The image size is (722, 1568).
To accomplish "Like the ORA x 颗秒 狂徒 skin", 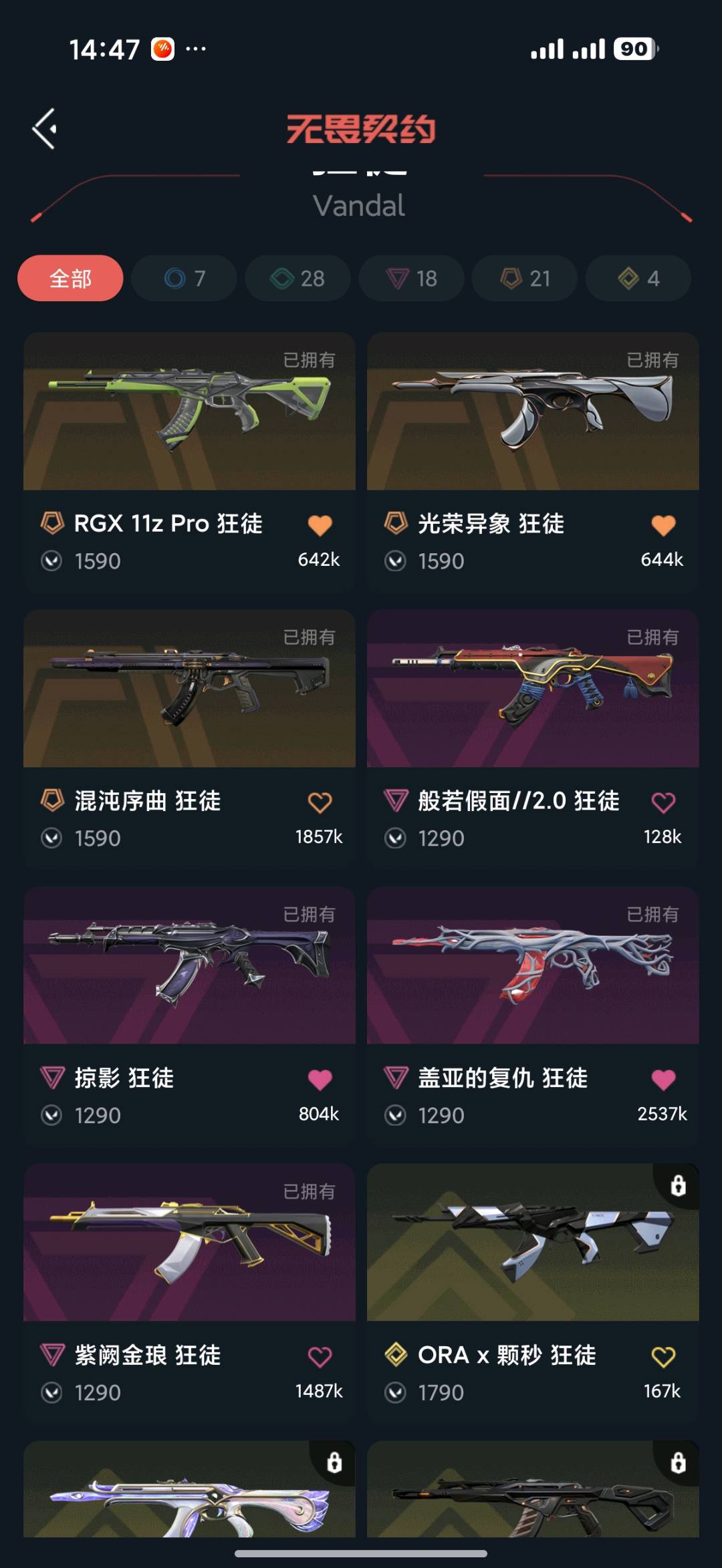I will [663, 1357].
